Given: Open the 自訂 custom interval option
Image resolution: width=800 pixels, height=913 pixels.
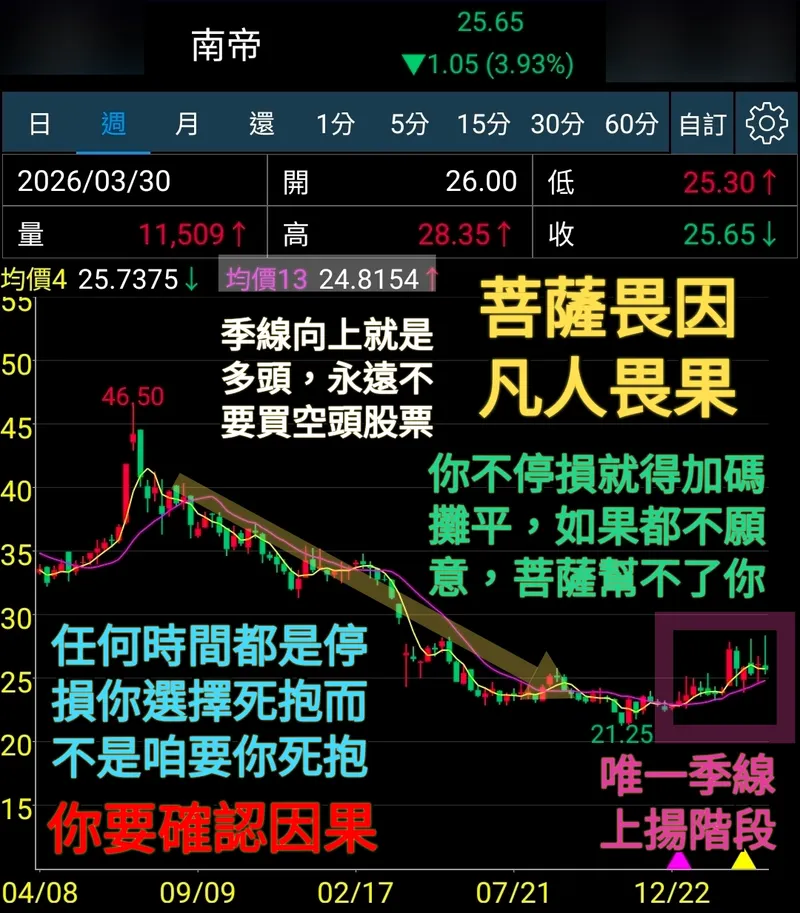Looking at the screenshot, I should [x=702, y=124].
